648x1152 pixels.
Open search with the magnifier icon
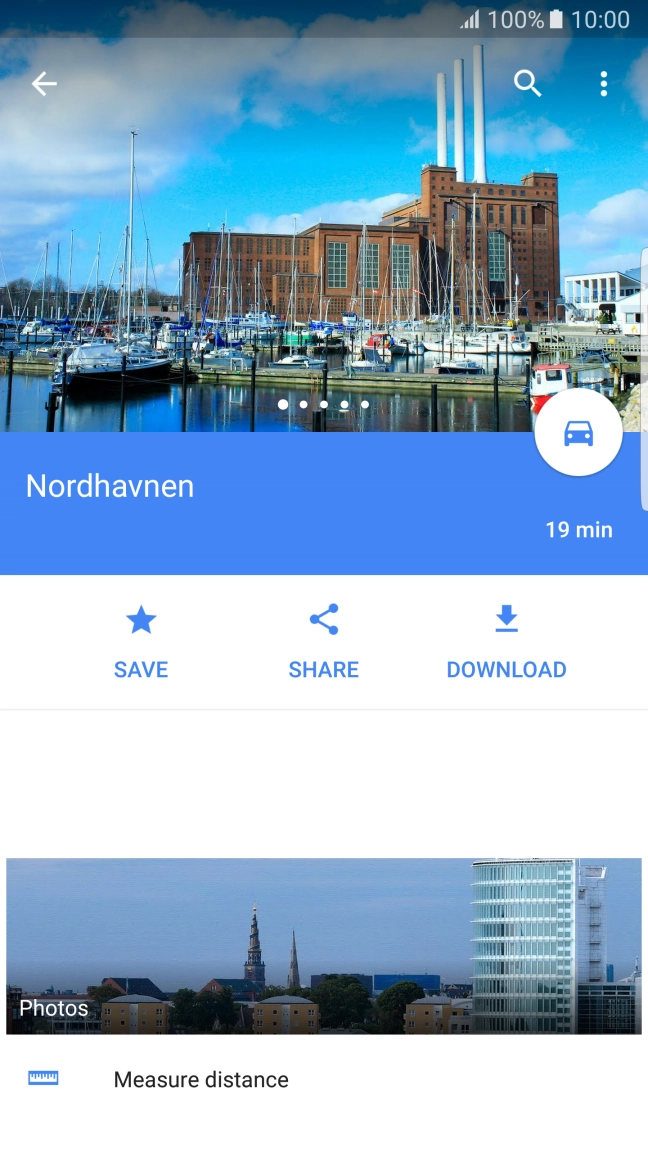(x=528, y=84)
